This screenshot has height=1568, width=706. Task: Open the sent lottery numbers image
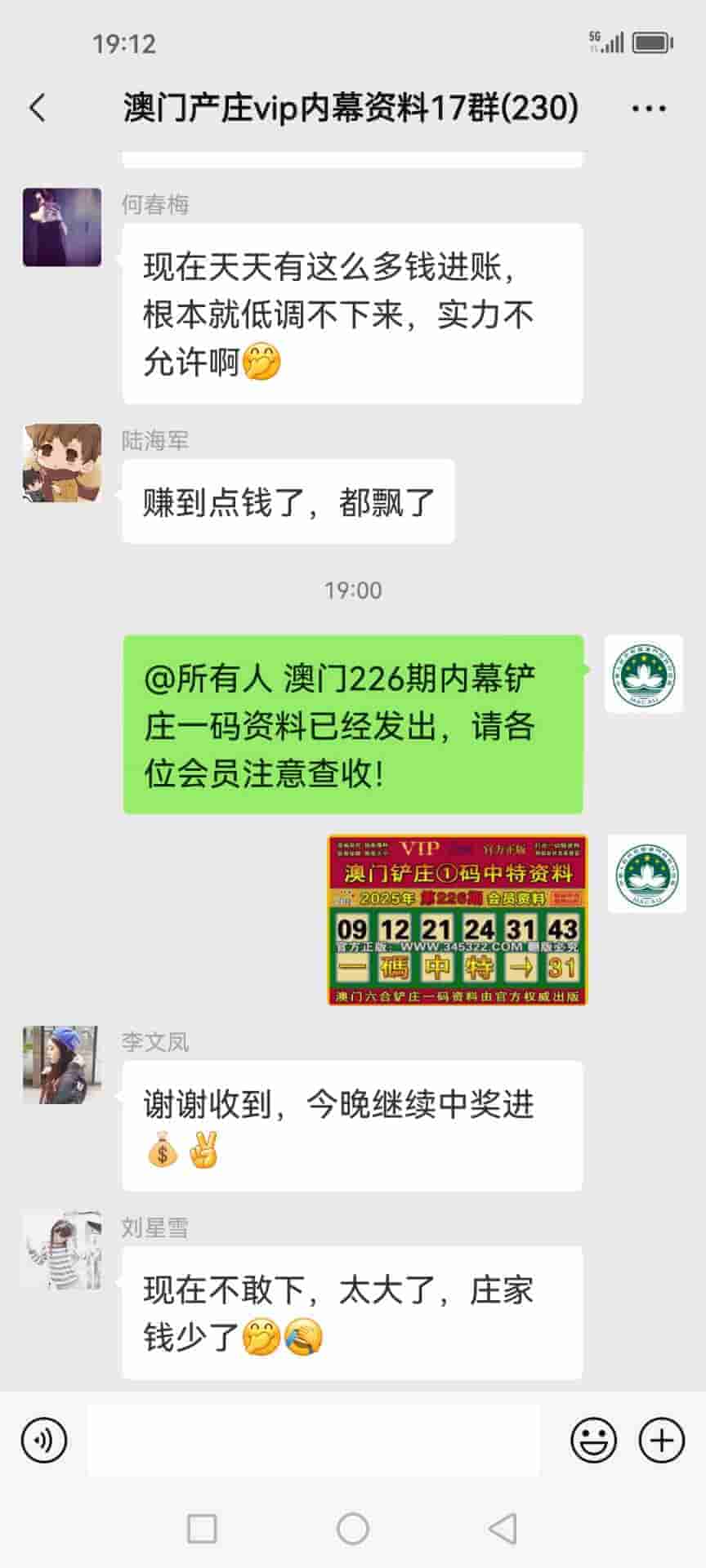(457, 920)
